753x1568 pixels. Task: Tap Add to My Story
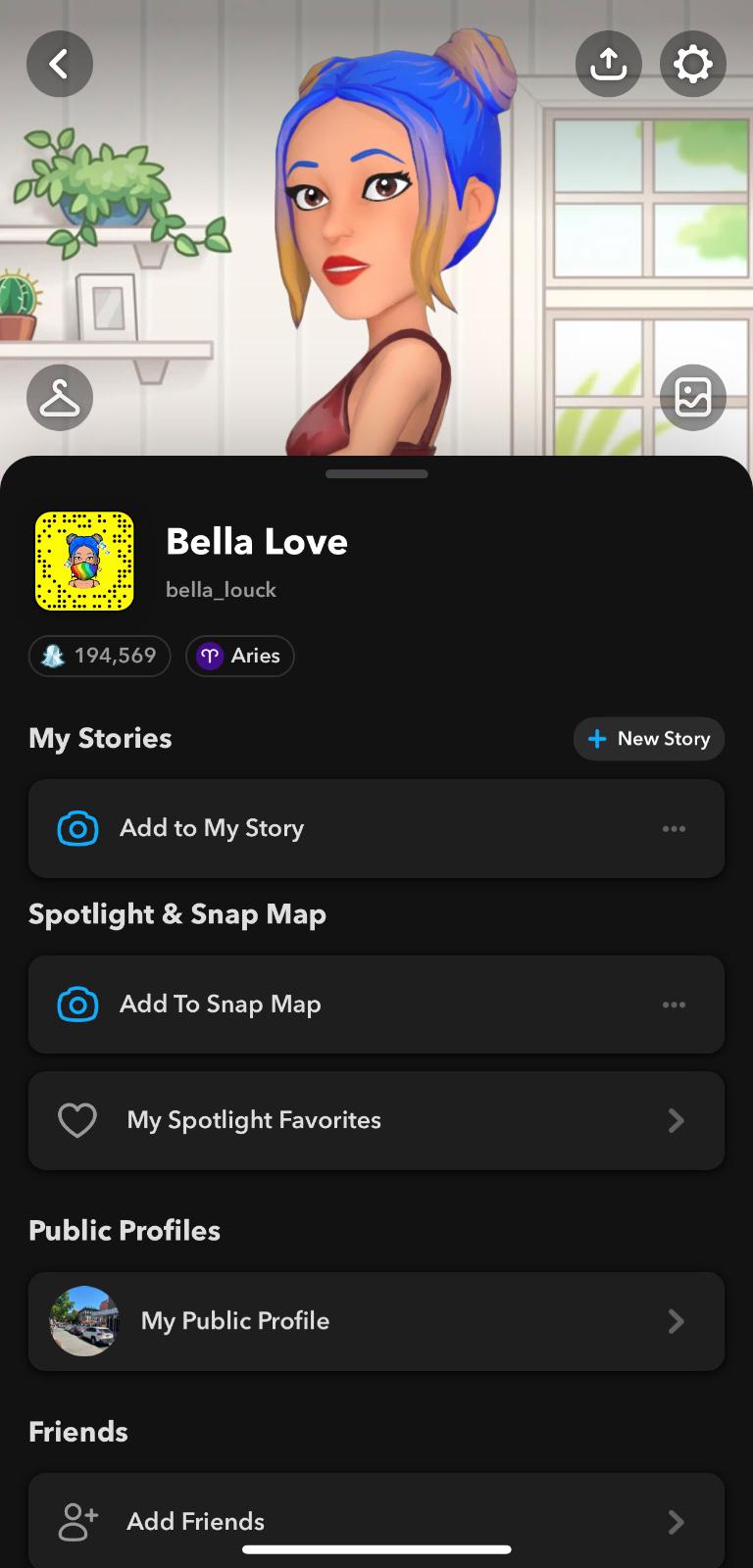point(294,828)
